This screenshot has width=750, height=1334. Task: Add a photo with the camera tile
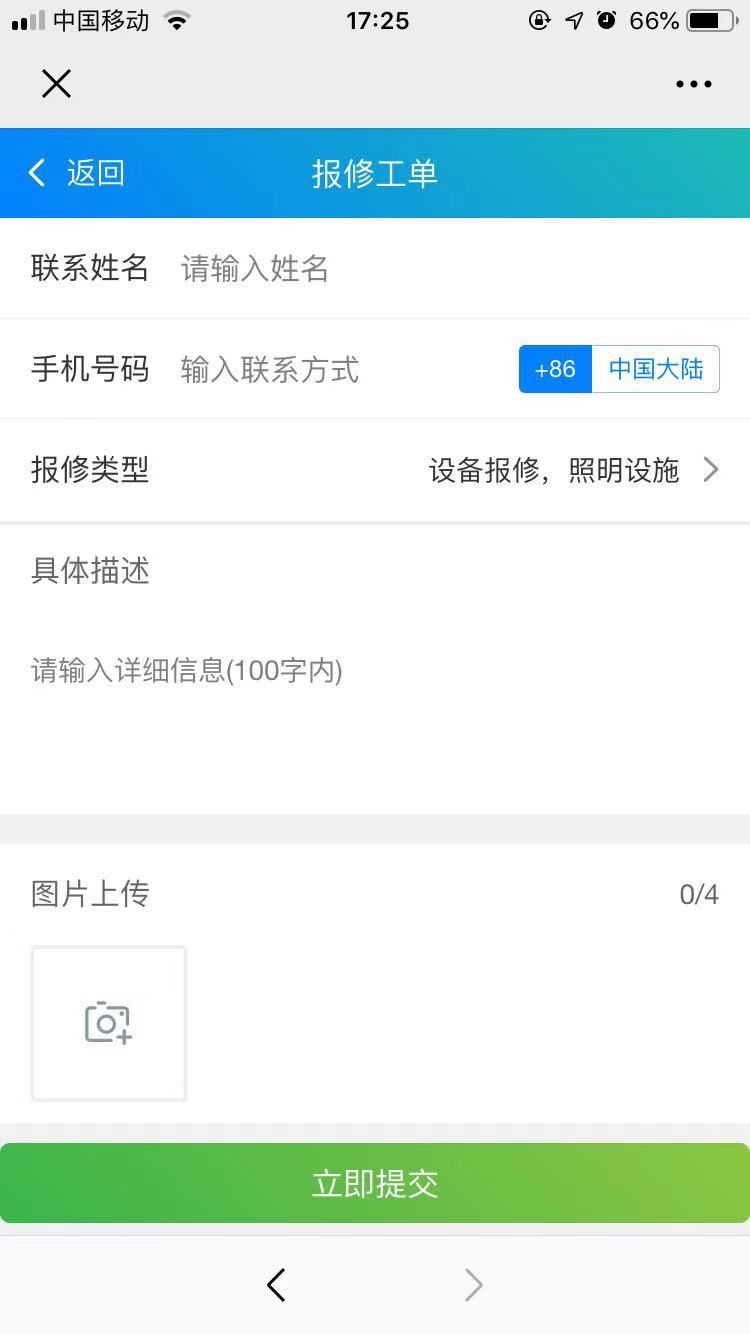(x=109, y=1023)
